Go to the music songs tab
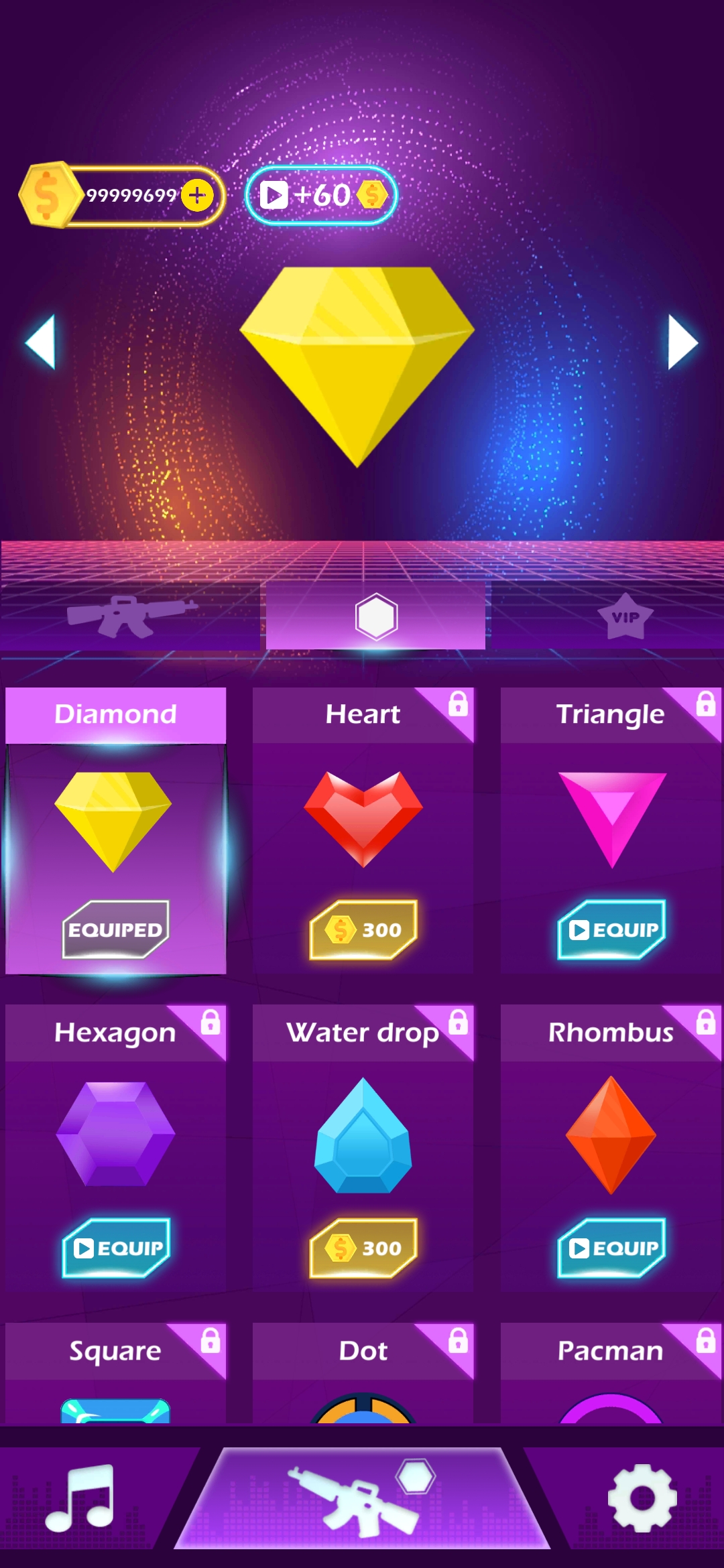The height and width of the screenshot is (1568, 724). tap(80, 1498)
